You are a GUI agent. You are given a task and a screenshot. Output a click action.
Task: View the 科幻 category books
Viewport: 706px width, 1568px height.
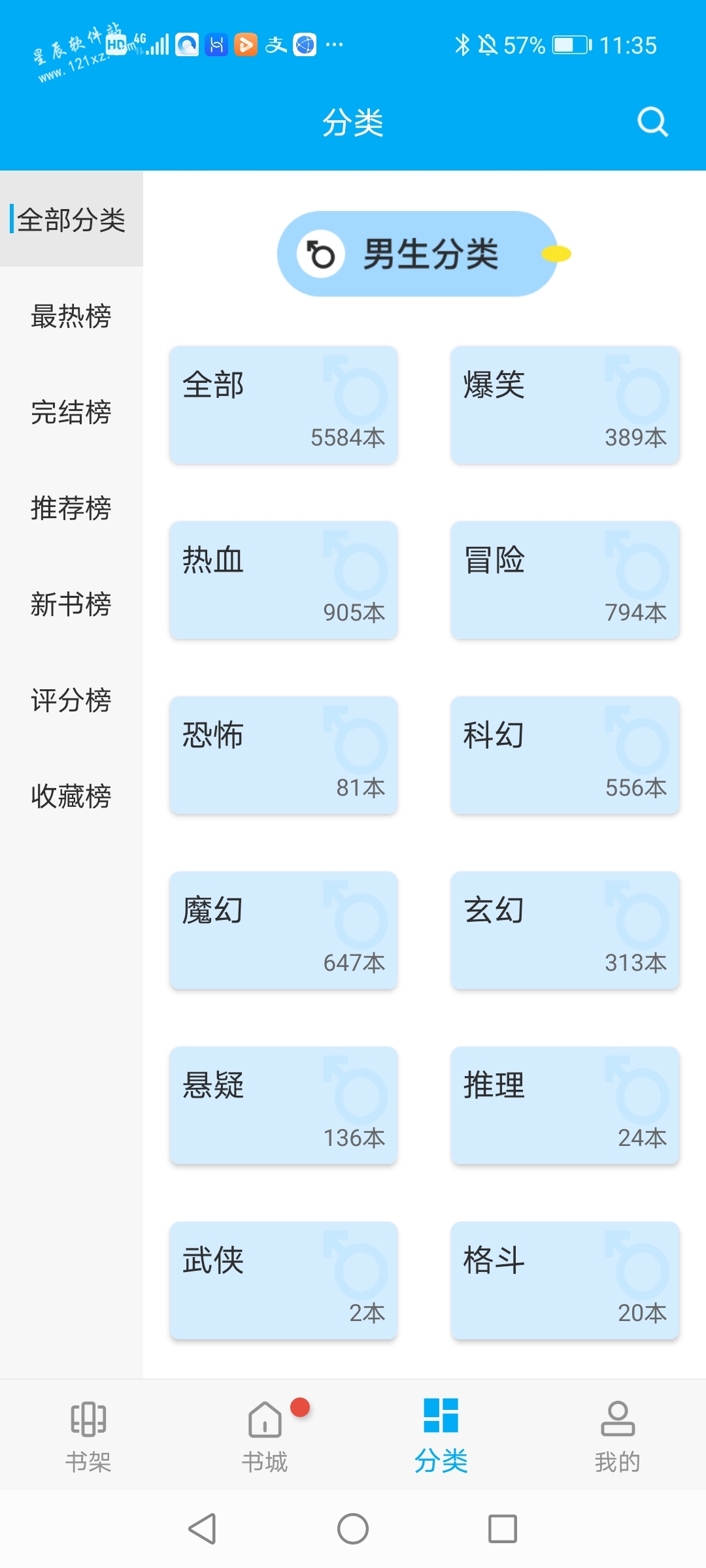565,755
